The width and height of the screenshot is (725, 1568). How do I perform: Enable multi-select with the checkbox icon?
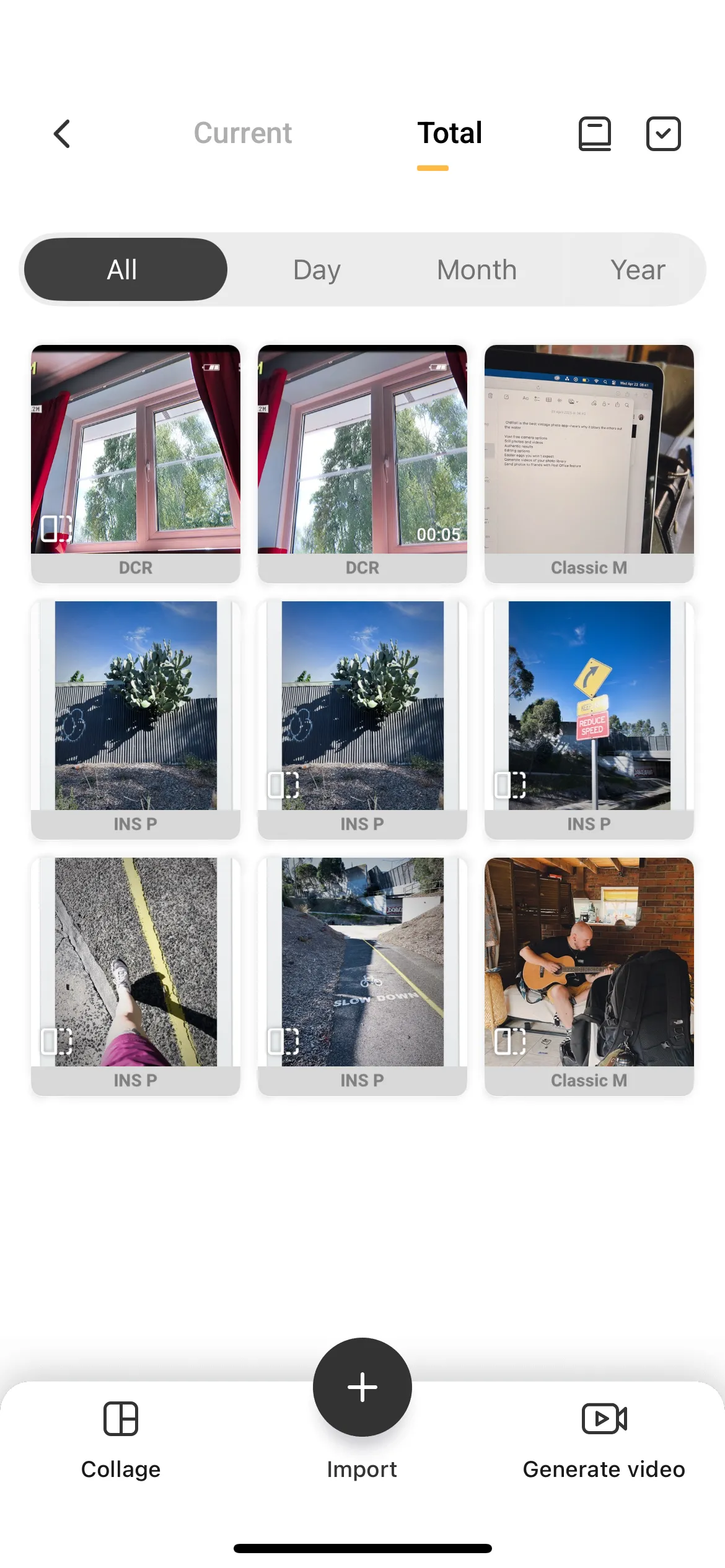pyautogui.click(x=663, y=134)
